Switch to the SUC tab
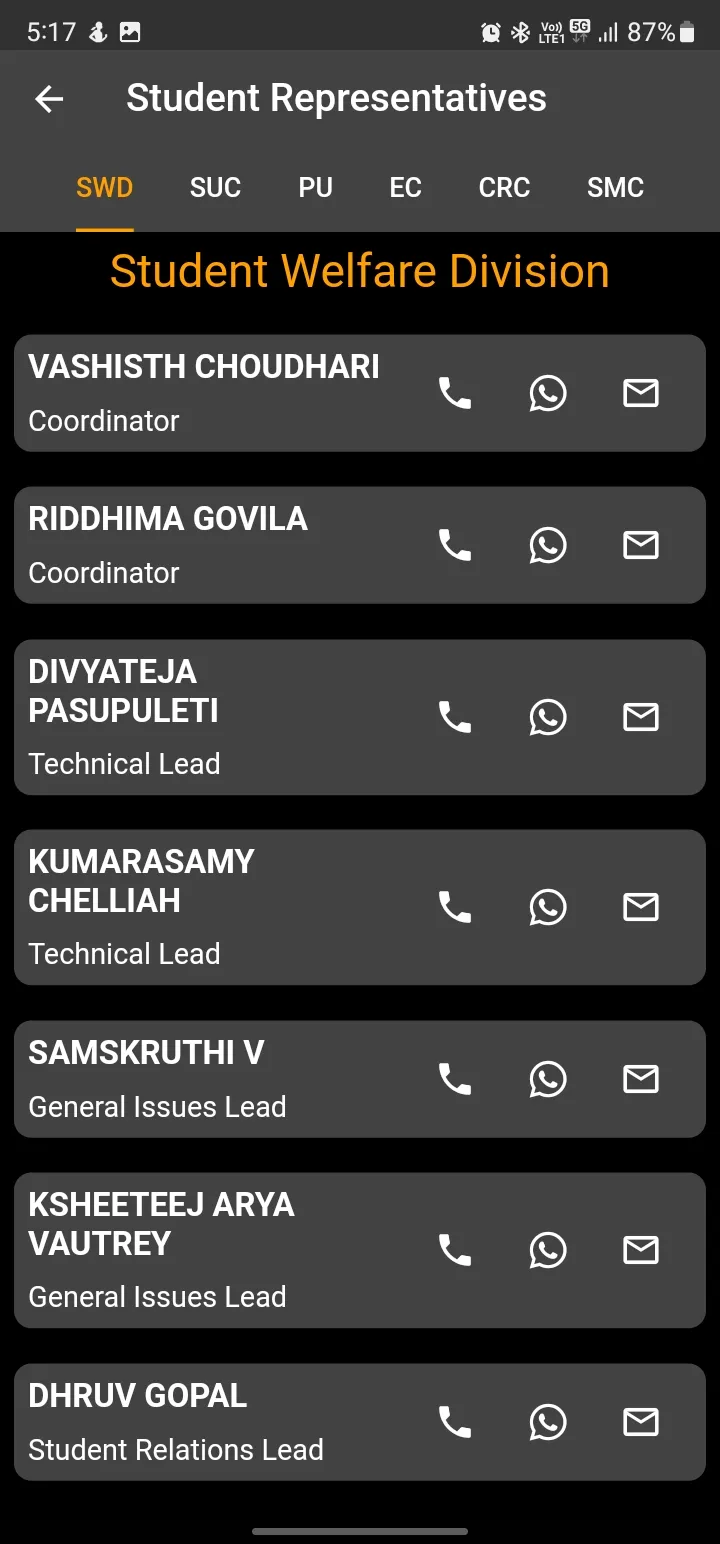 pos(215,188)
